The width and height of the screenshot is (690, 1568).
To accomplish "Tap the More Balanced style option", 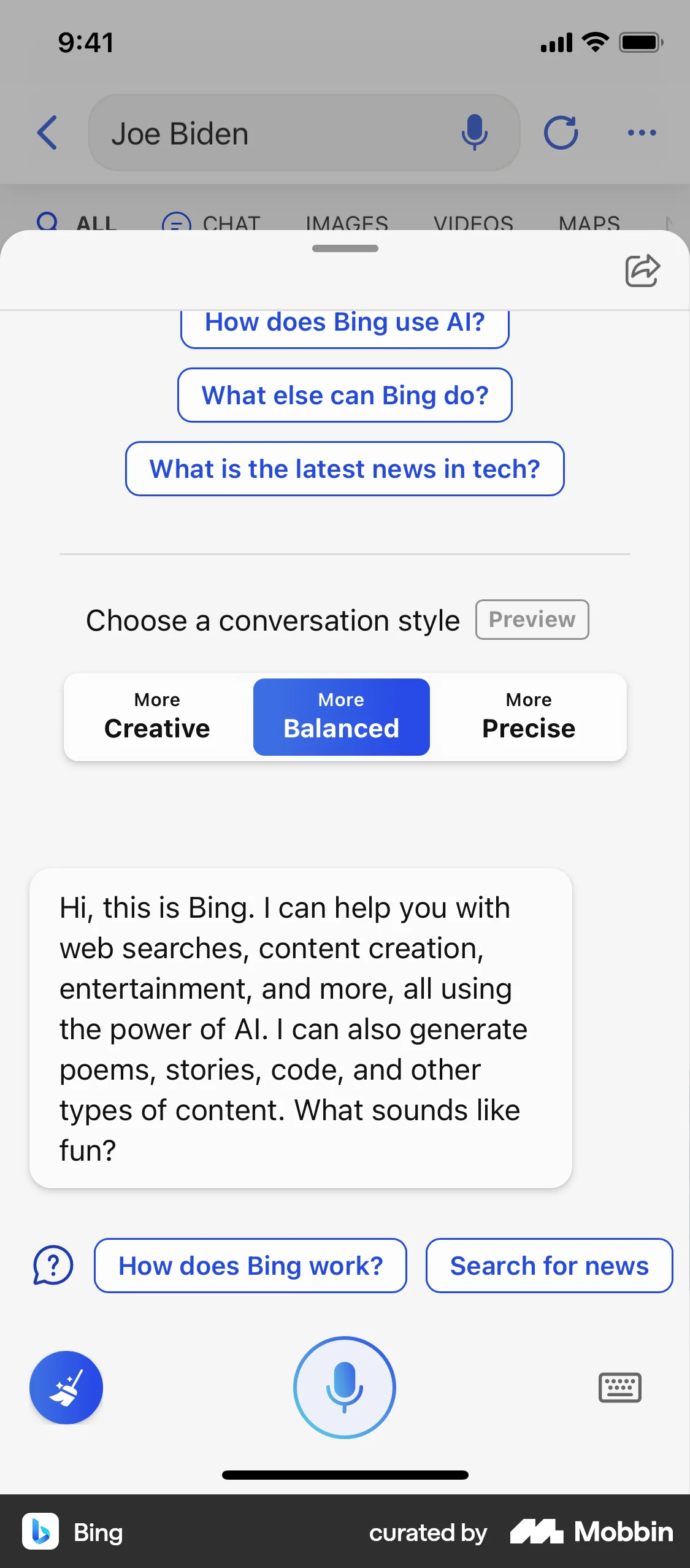I will [x=341, y=717].
